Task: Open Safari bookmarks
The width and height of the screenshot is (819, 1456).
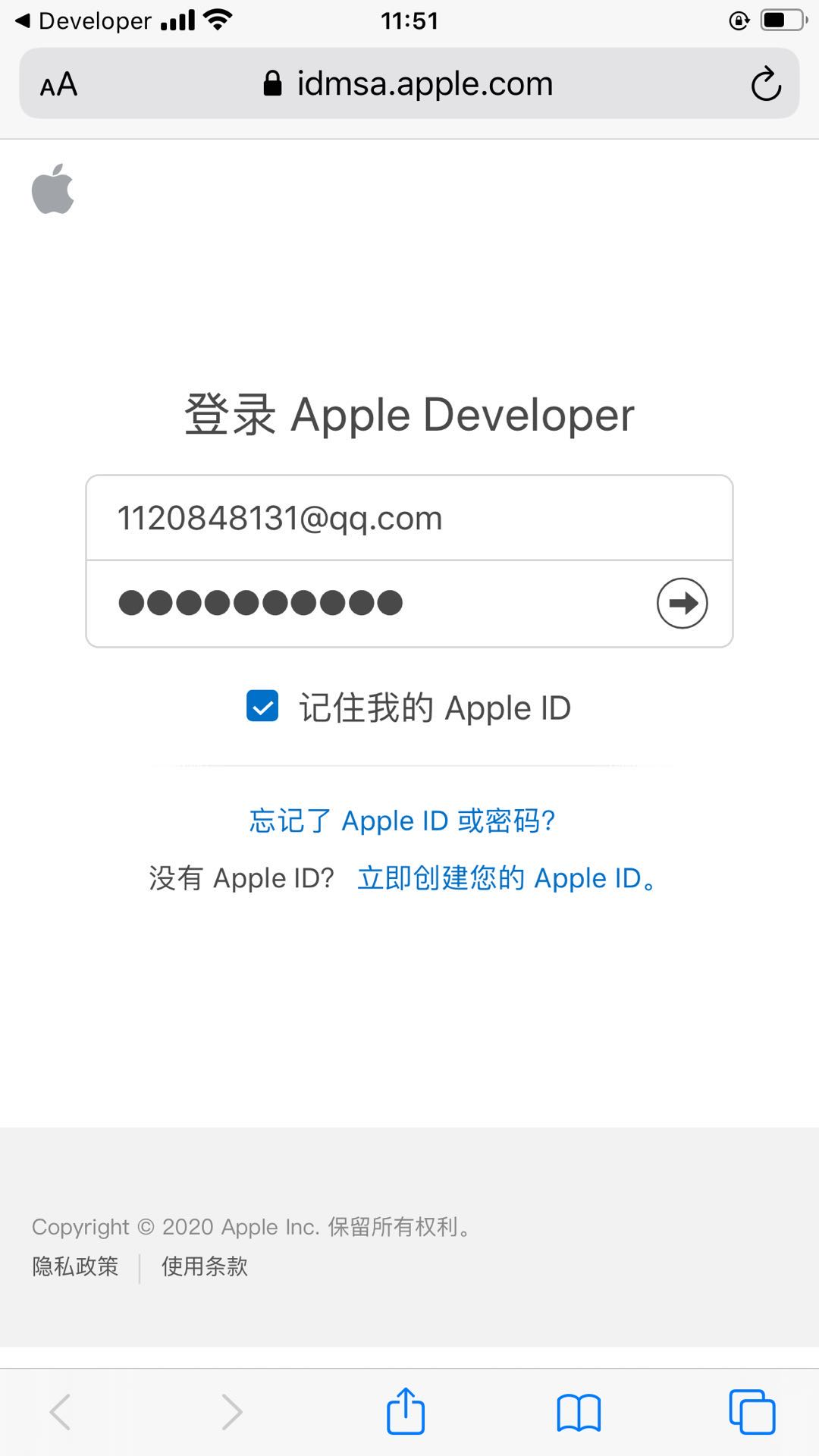Action: (579, 1411)
